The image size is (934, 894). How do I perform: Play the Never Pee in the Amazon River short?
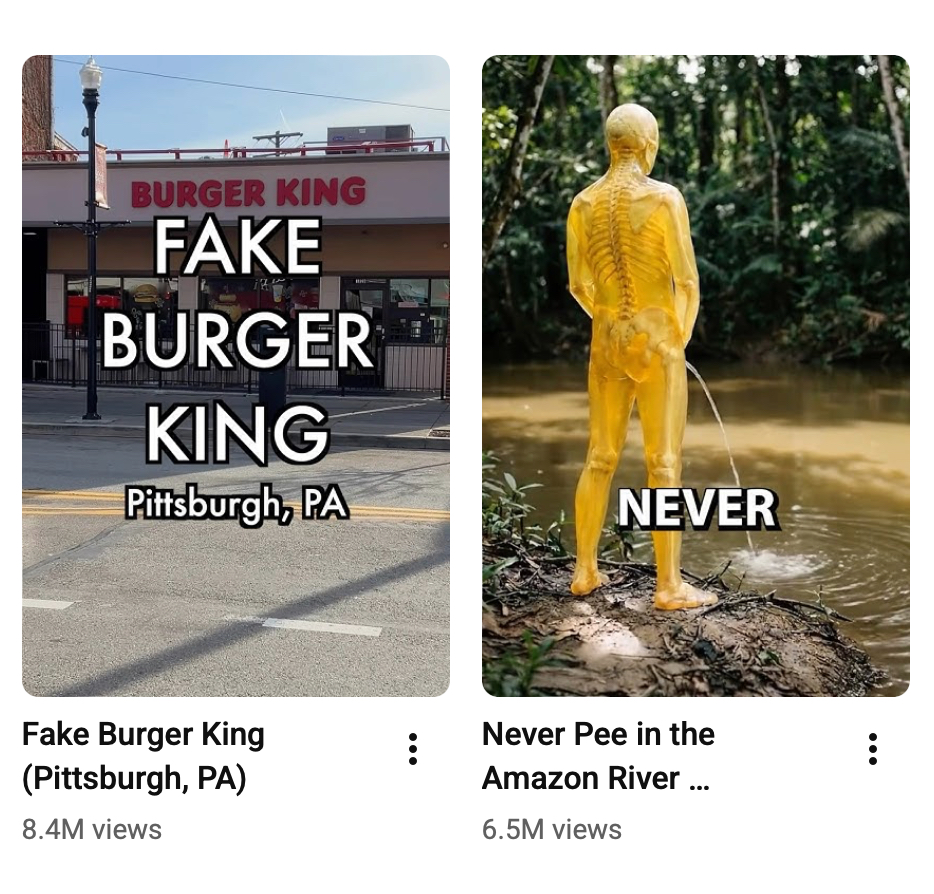(x=695, y=375)
